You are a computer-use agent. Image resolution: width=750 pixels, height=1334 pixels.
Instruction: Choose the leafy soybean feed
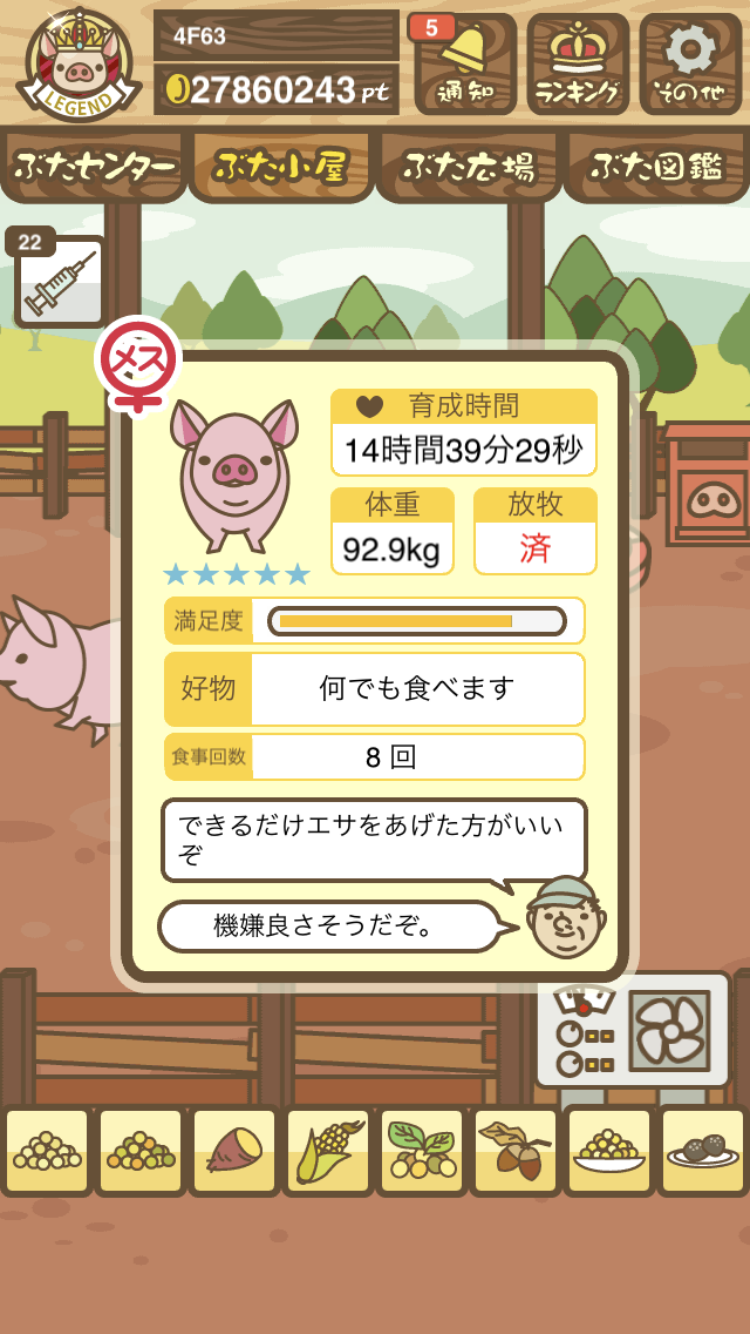click(x=422, y=1151)
